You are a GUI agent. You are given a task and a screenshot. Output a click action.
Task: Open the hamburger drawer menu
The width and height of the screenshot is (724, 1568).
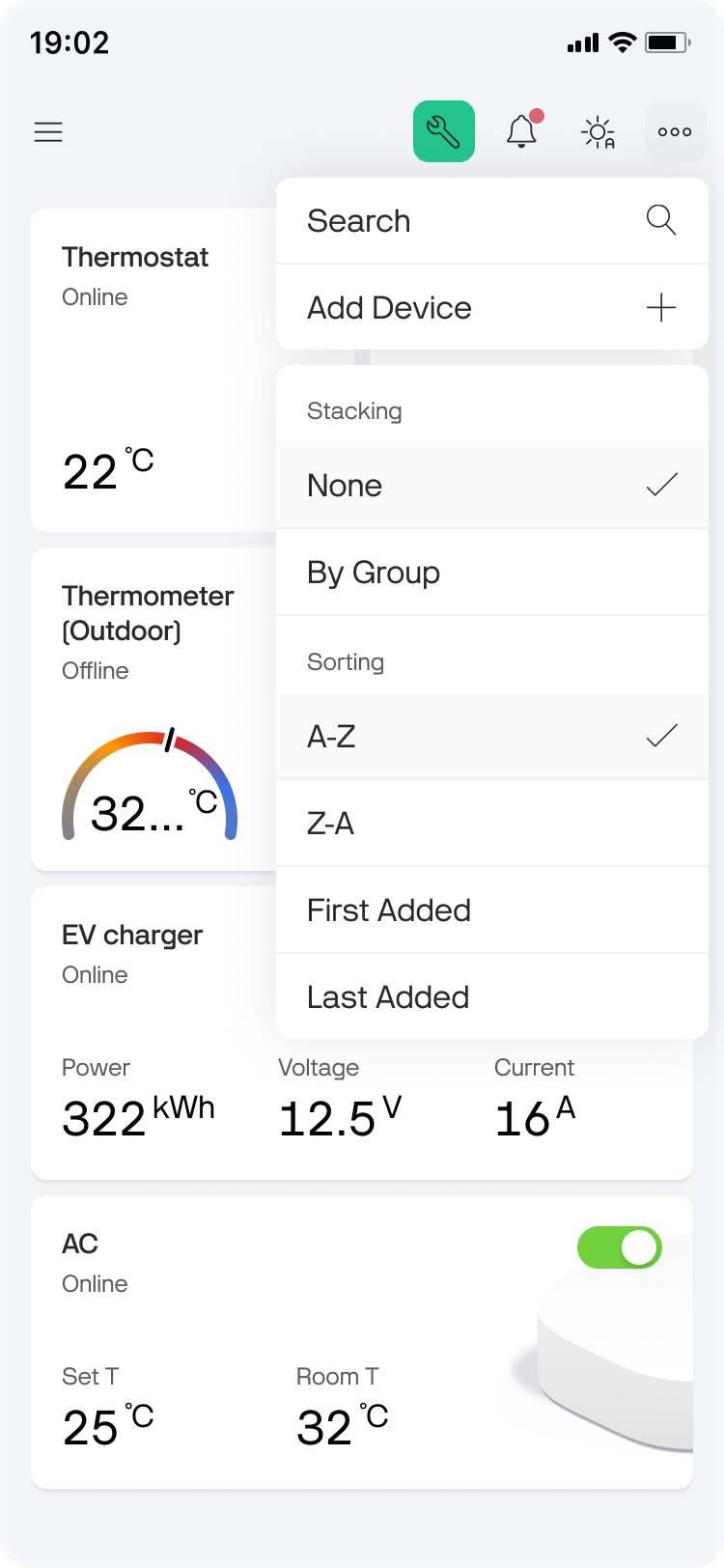point(48,131)
